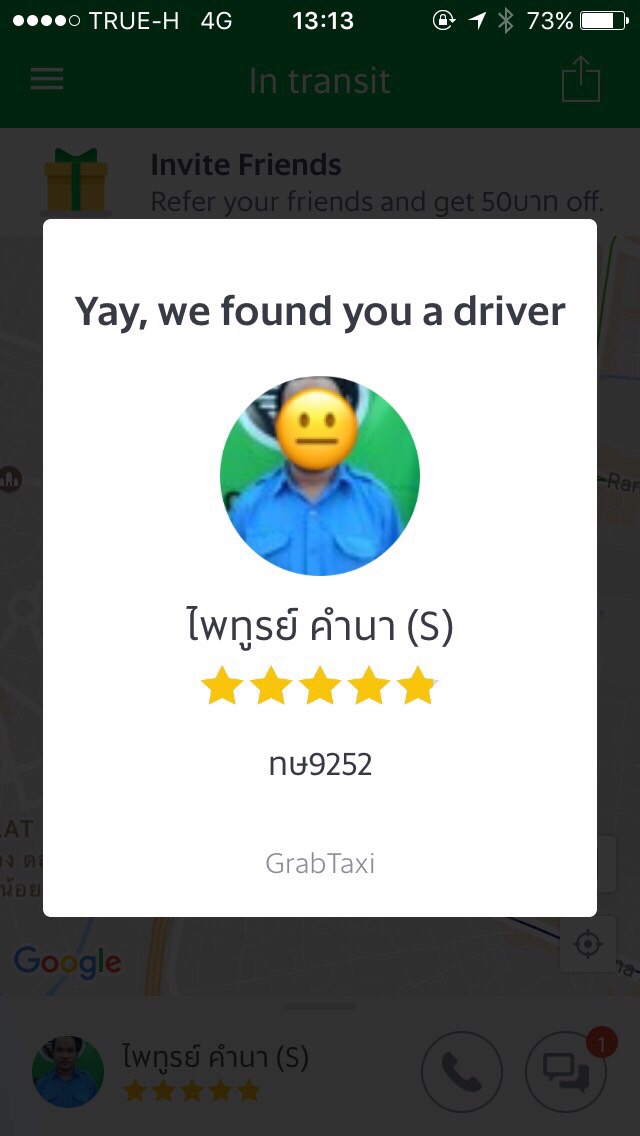Call the driver with phone icon
Viewport: 640px width, 1136px height.
tap(462, 1072)
